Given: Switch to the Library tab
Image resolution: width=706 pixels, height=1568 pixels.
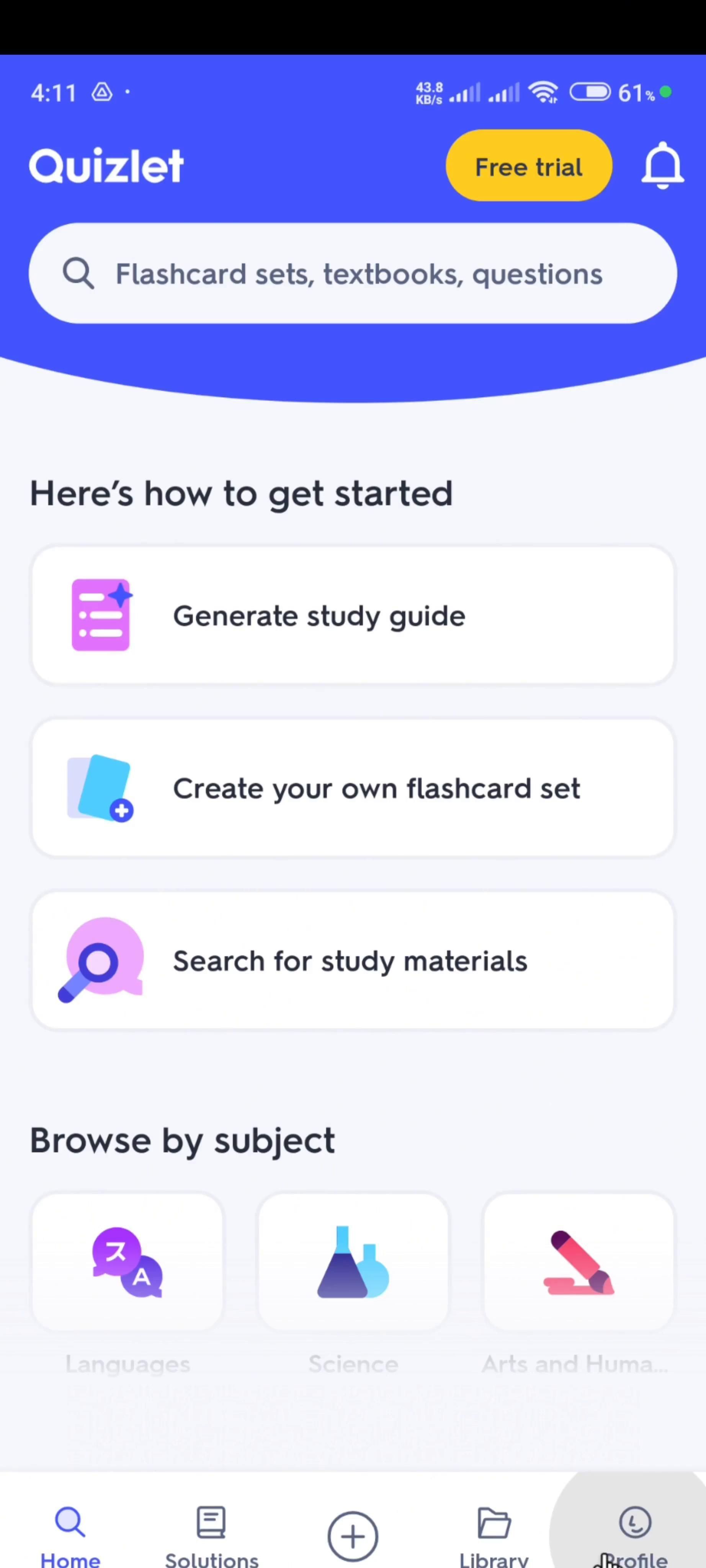Looking at the screenshot, I should pyautogui.click(x=494, y=1534).
